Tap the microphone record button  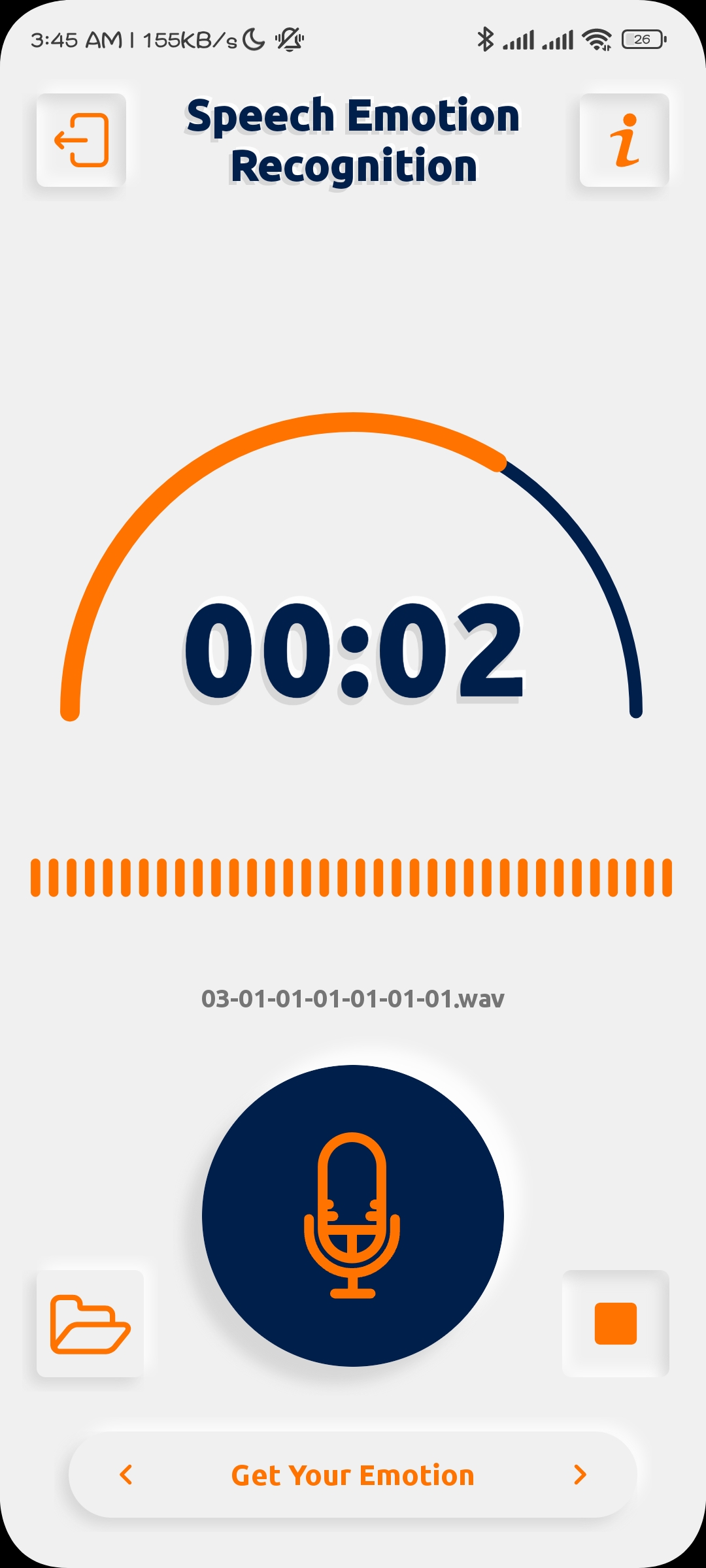pyautogui.click(x=353, y=1215)
